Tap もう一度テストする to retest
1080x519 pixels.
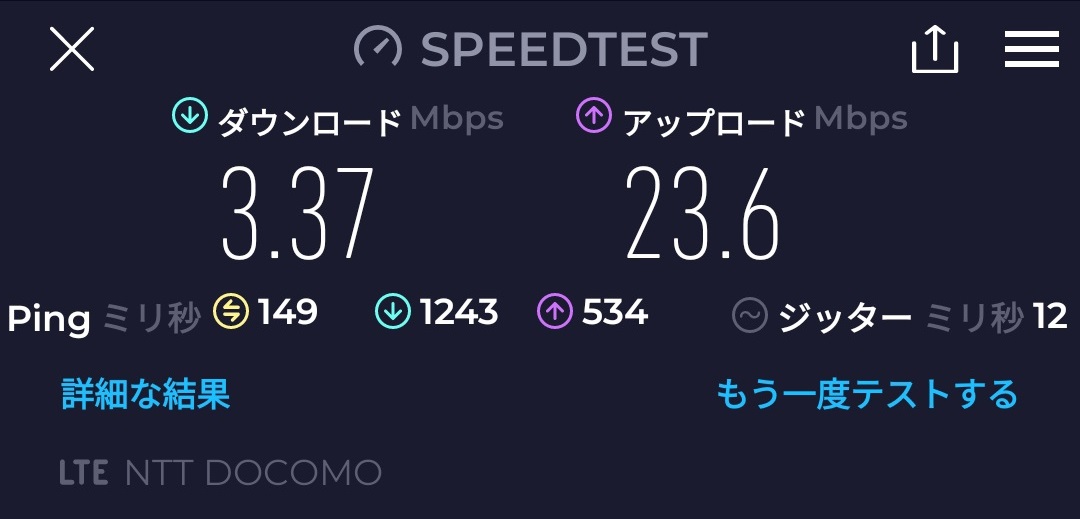(866, 394)
